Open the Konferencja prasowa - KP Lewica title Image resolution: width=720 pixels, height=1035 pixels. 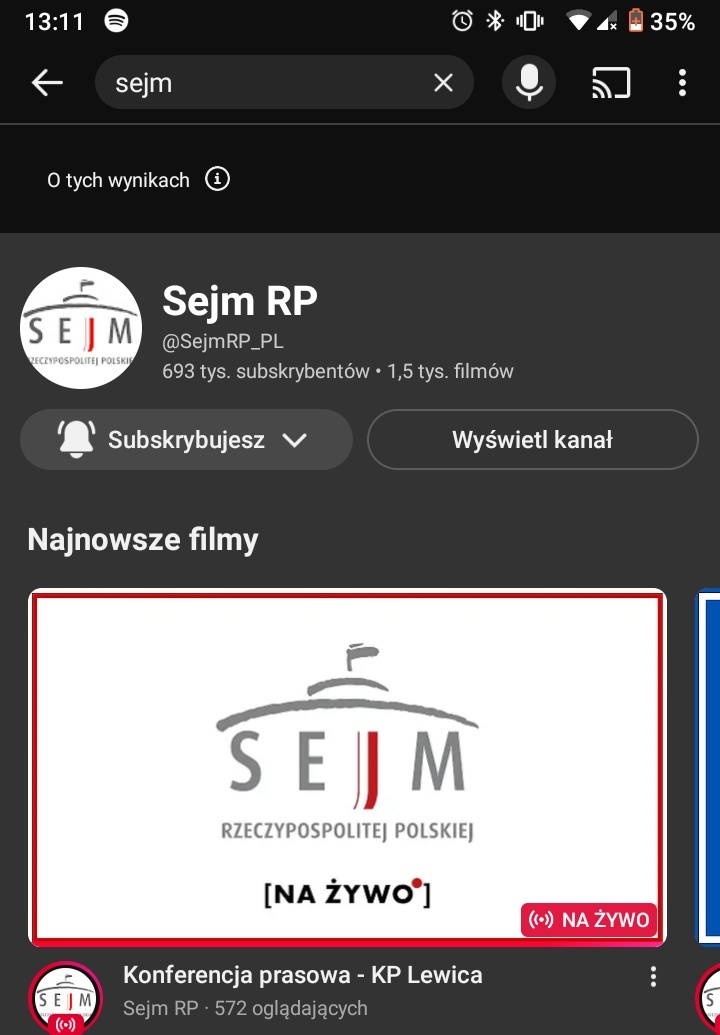302,975
